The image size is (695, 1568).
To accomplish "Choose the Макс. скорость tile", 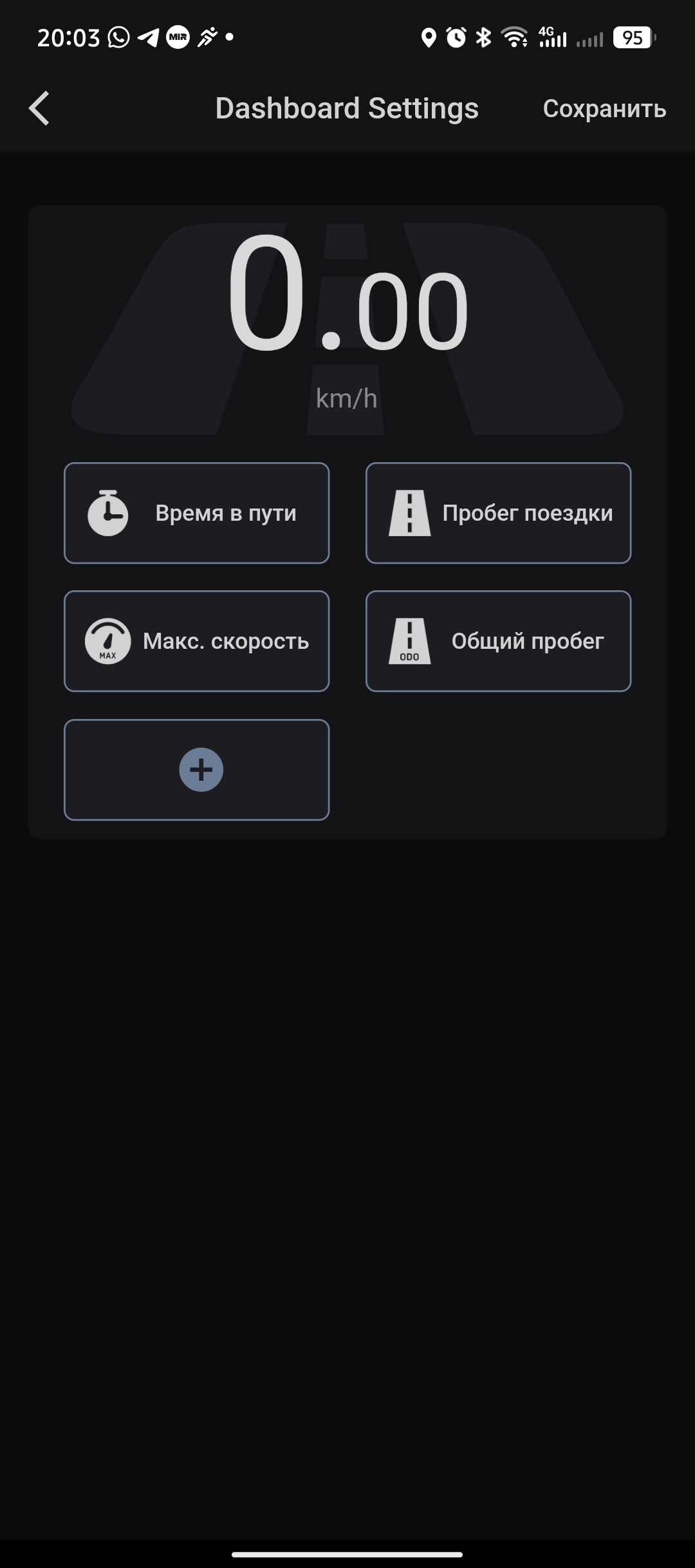I will tap(197, 641).
